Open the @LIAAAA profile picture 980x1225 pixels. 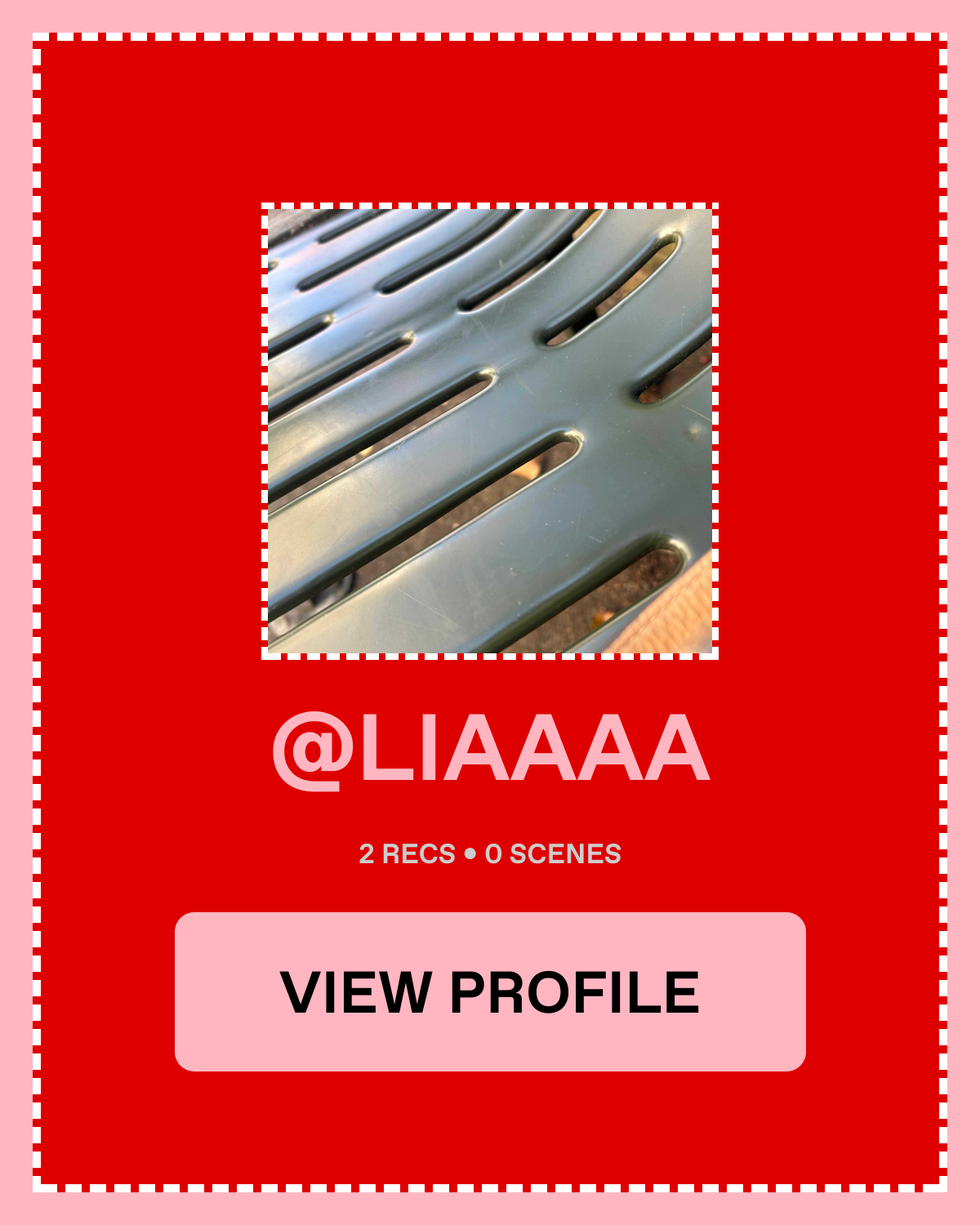click(490, 431)
